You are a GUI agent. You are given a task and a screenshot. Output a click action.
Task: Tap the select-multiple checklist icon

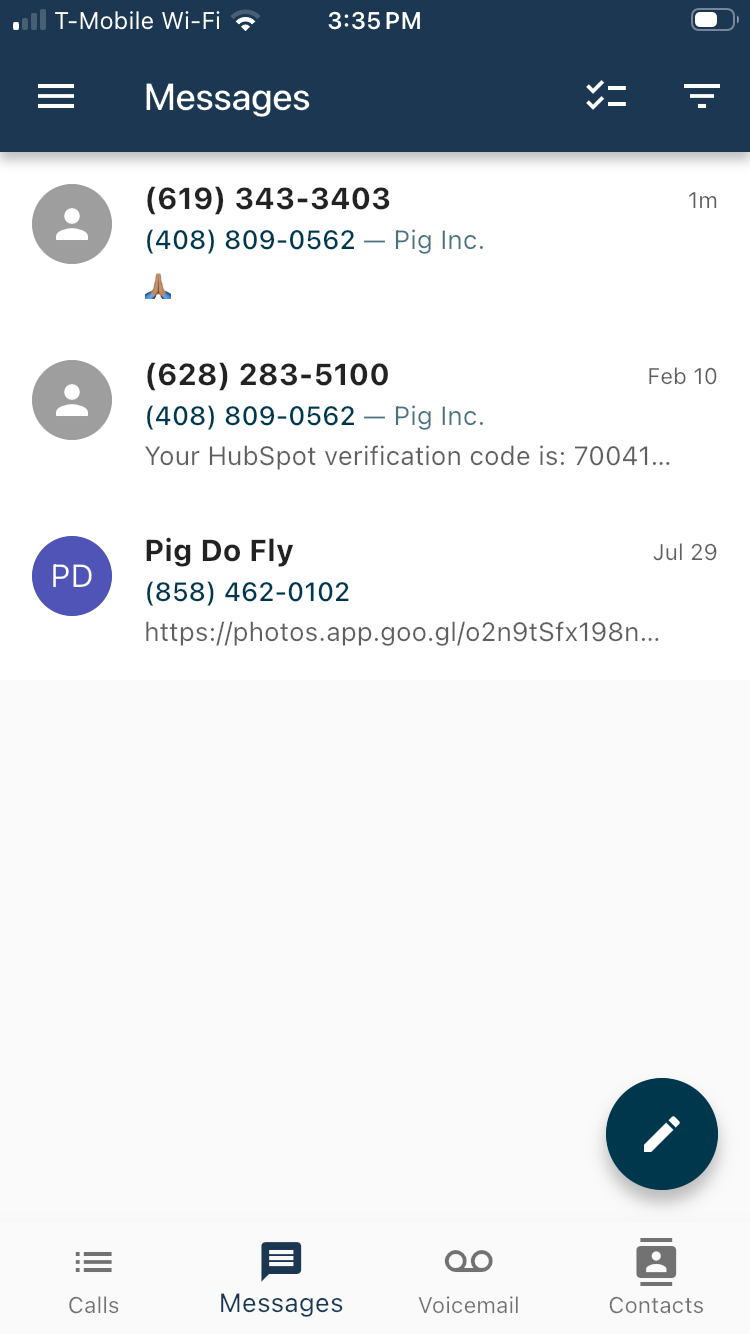(605, 97)
